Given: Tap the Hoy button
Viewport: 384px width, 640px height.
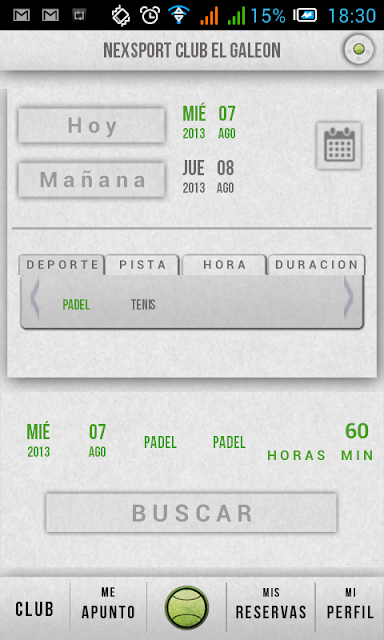Looking at the screenshot, I should coord(91,125).
